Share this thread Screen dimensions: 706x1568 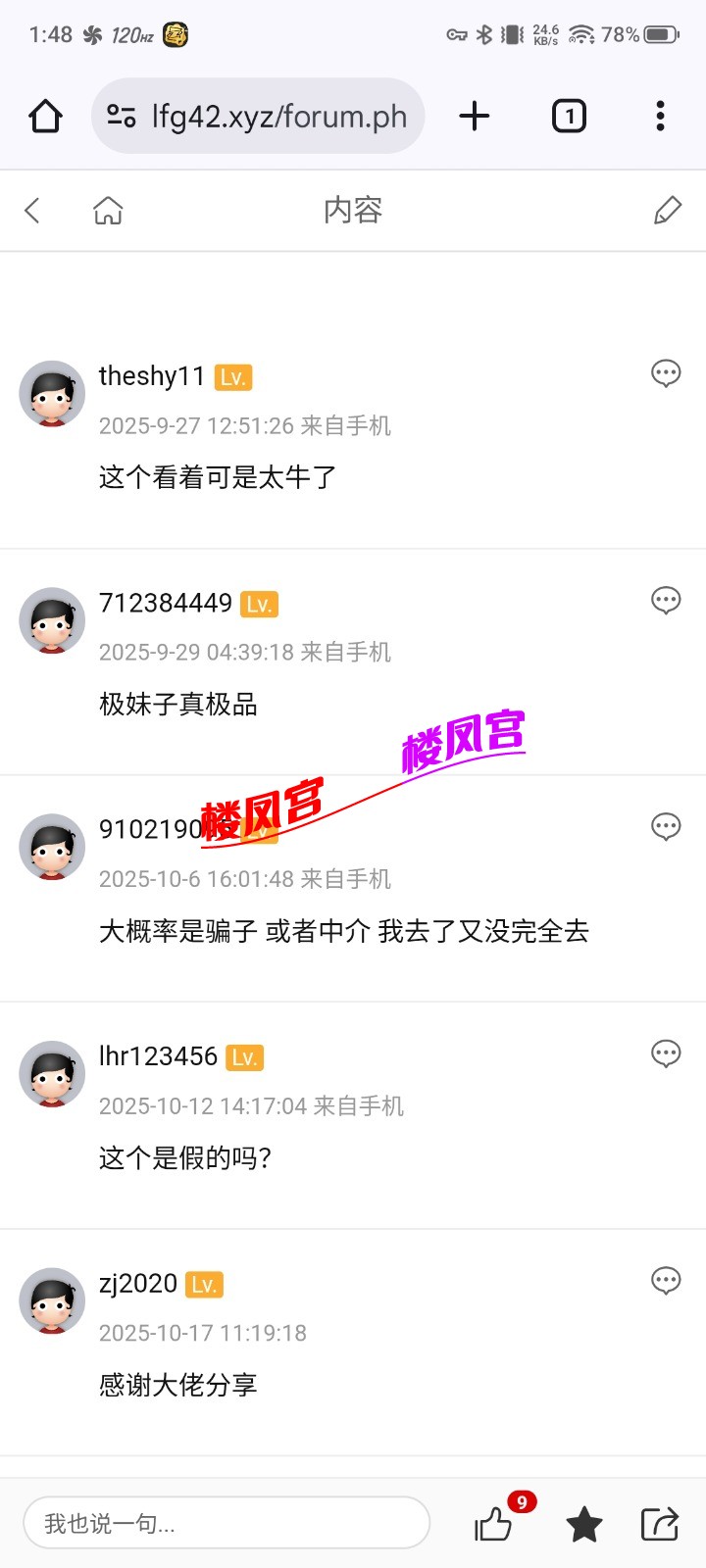[x=660, y=1524]
